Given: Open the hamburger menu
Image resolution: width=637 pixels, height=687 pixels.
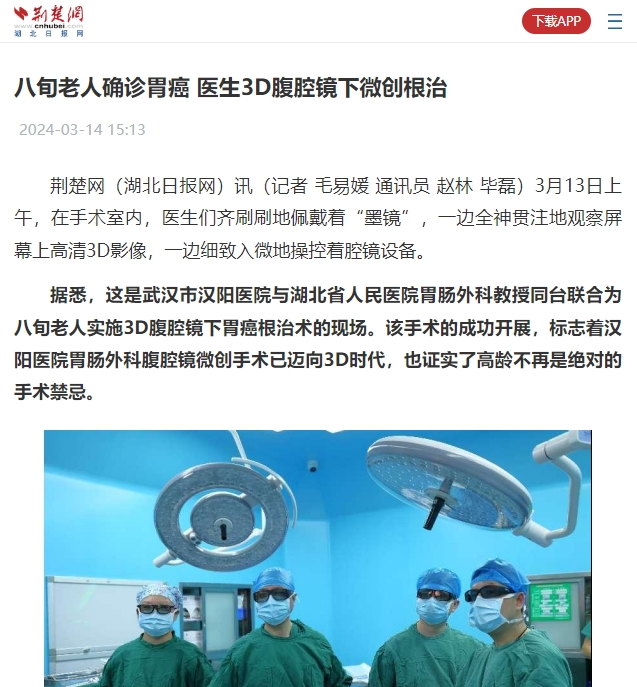Looking at the screenshot, I should [x=615, y=21].
